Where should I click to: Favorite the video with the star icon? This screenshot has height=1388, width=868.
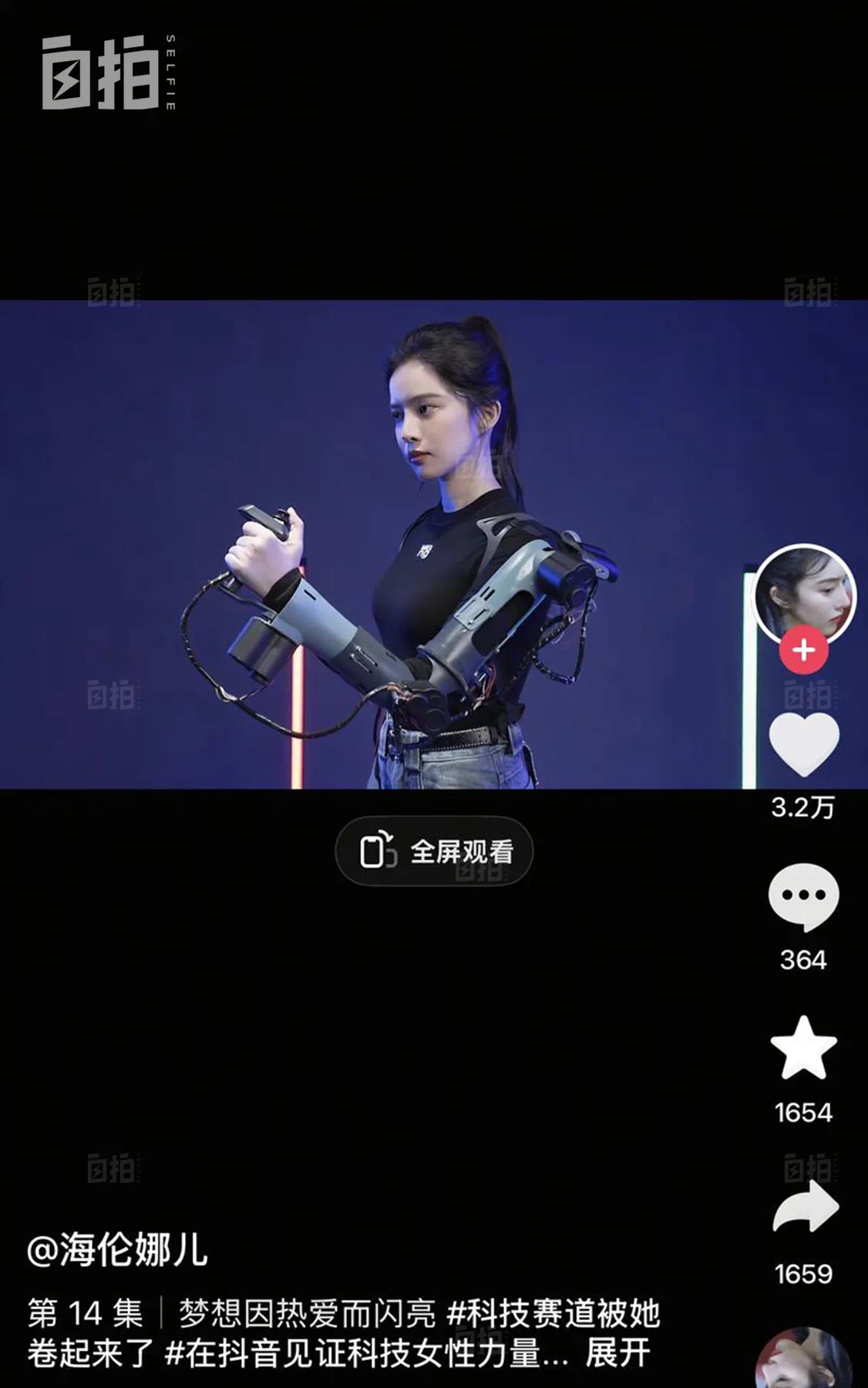(803, 1048)
